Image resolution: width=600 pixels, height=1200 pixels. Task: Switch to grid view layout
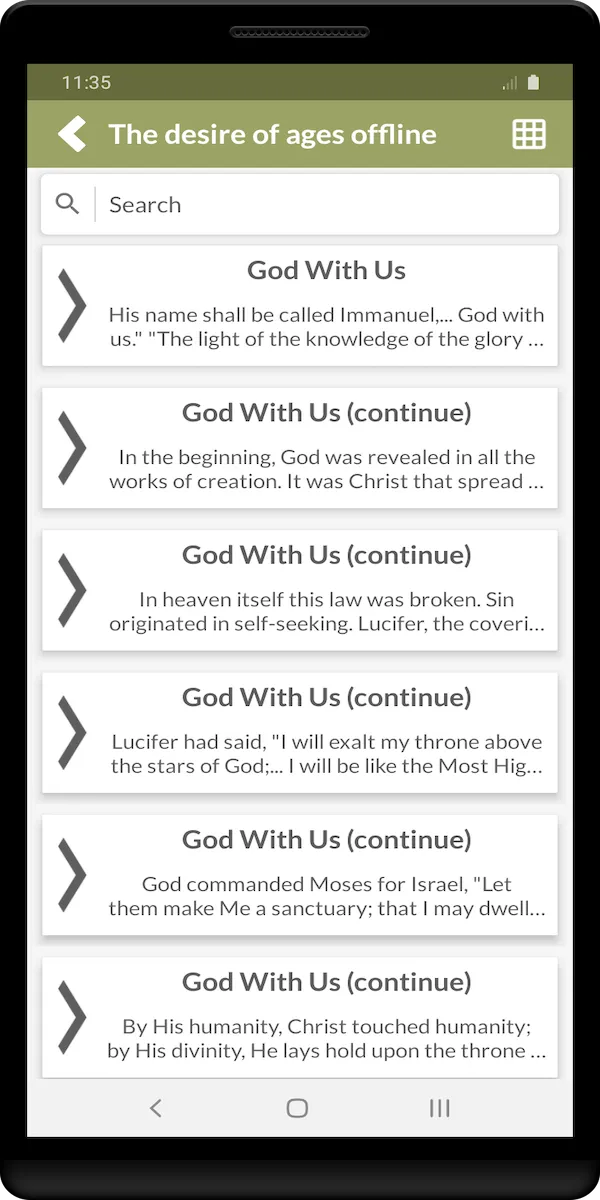coord(529,134)
